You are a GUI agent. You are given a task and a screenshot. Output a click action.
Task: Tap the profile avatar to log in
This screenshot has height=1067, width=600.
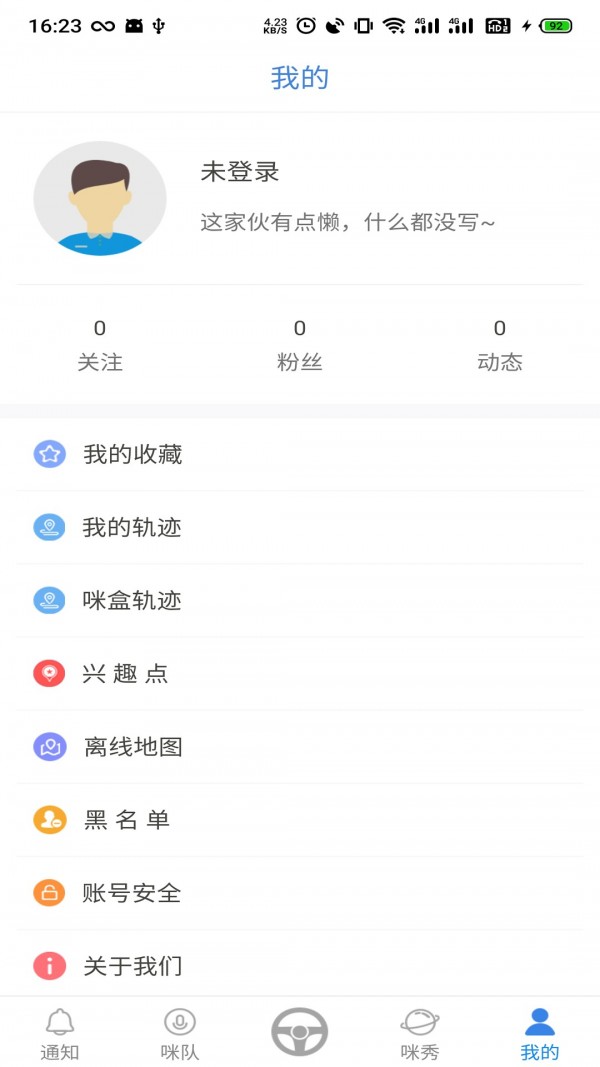tap(100, 200)
